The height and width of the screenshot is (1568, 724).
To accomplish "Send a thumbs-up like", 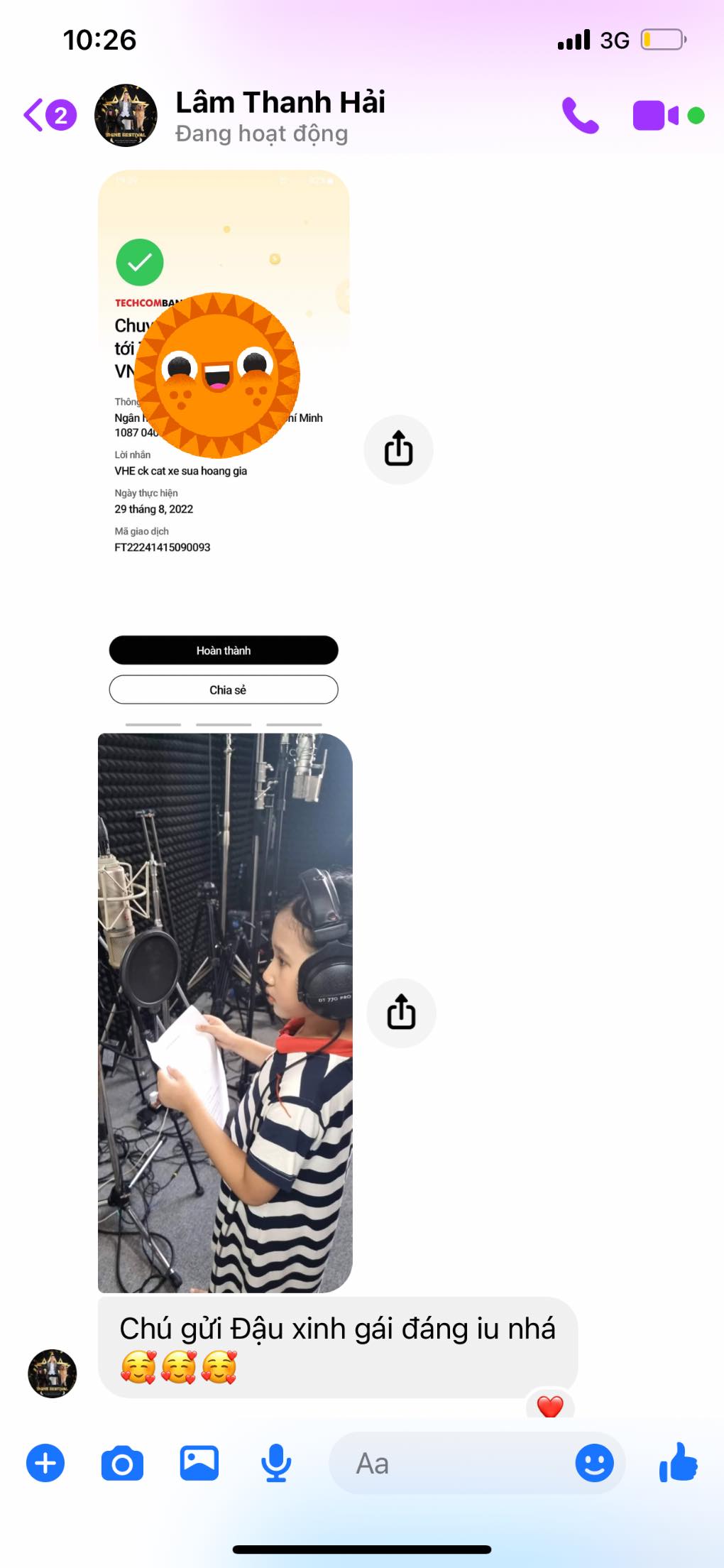I will coord(679,1462).
